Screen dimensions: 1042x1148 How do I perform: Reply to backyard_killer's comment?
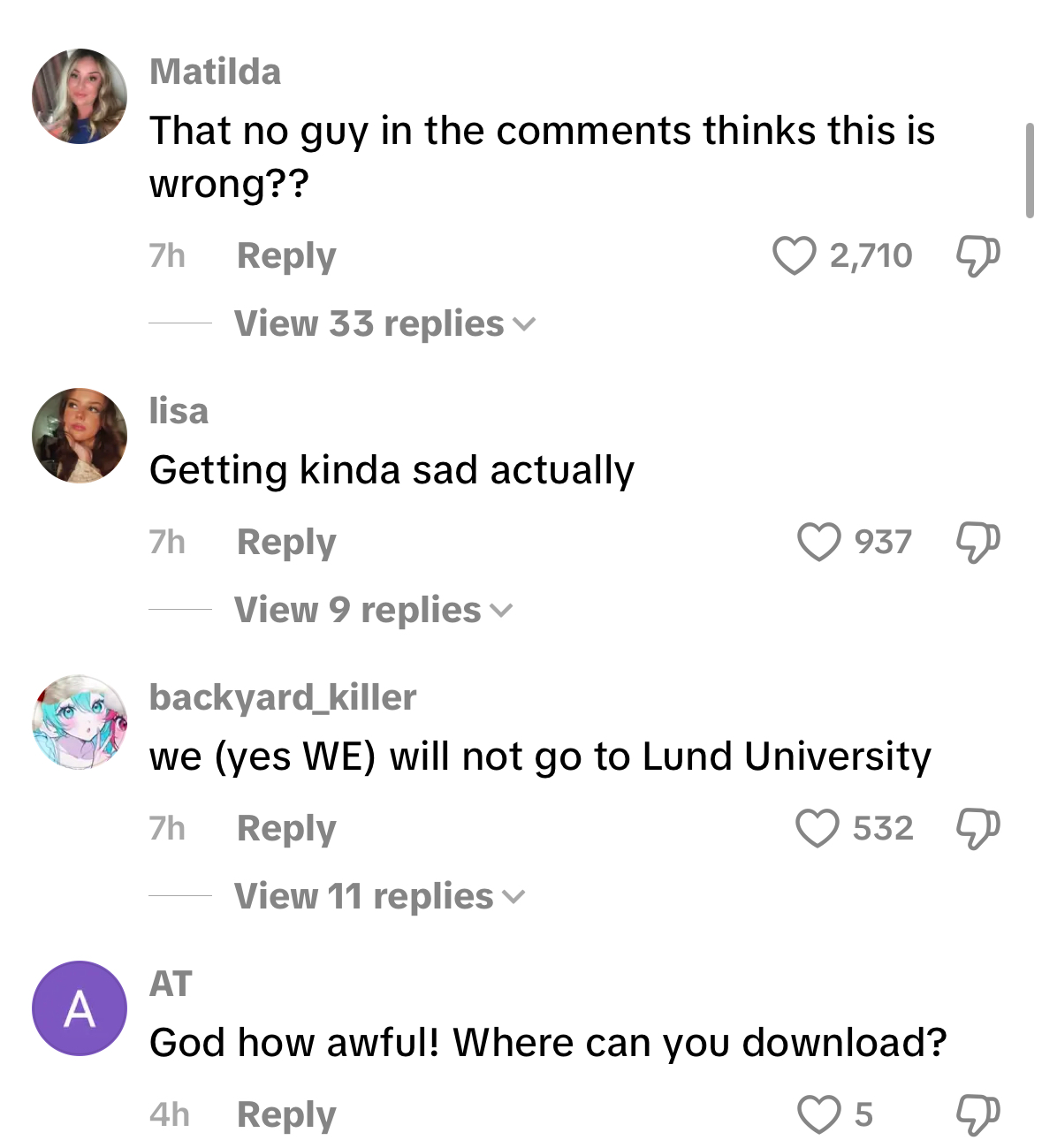(286, 828)
